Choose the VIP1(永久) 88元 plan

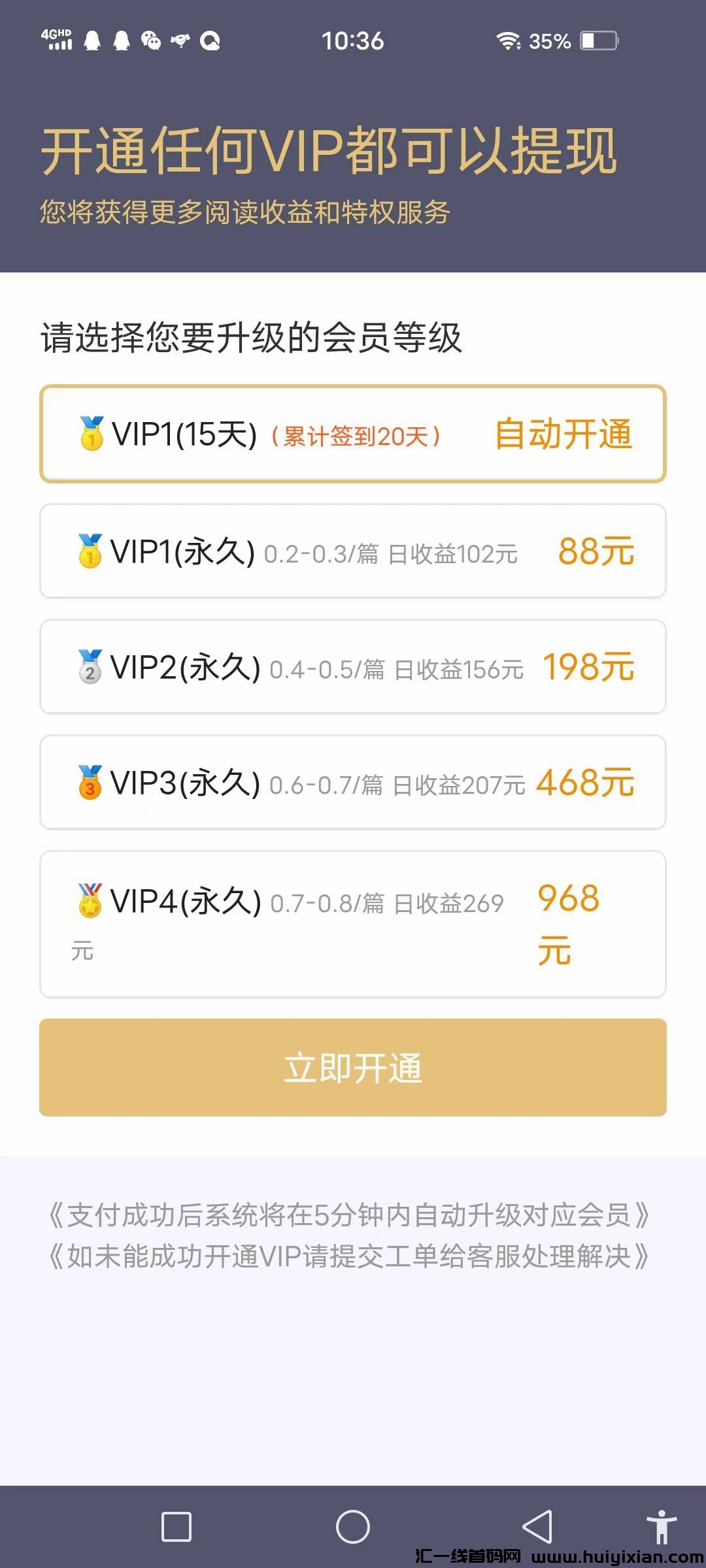point(353,551)
